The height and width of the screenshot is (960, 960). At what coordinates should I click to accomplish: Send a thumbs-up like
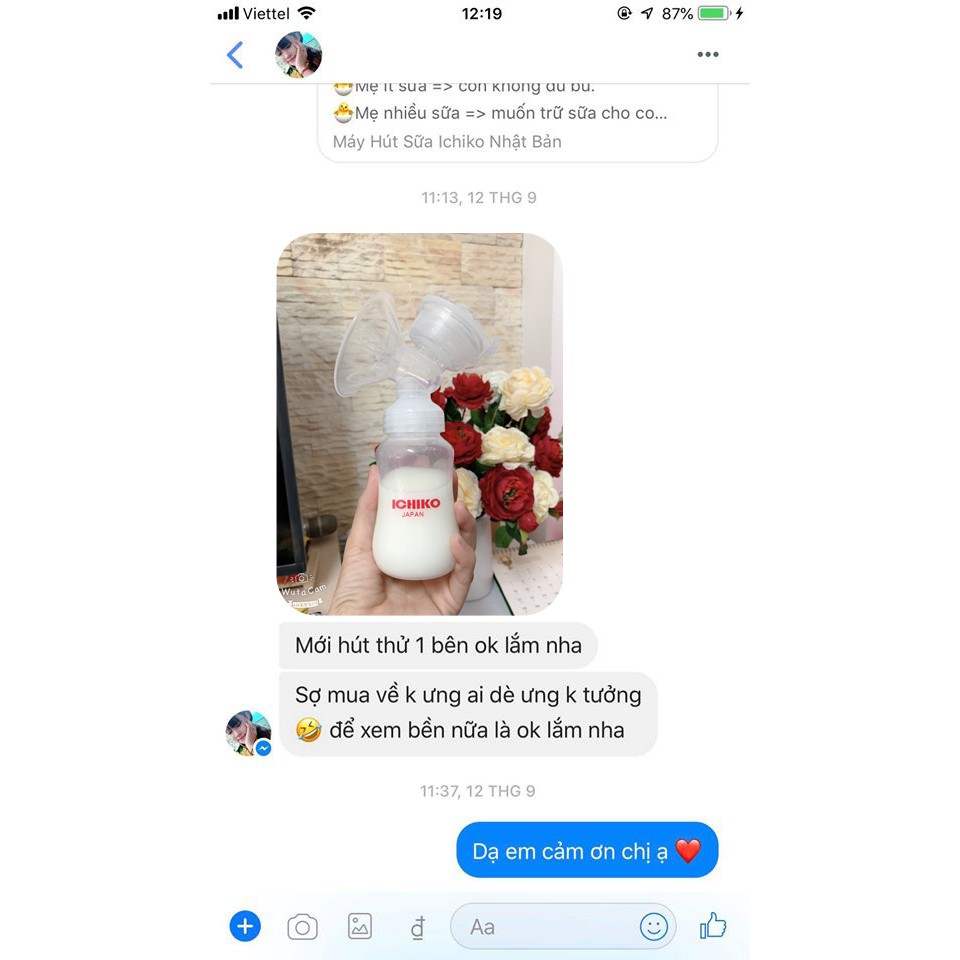713,926
